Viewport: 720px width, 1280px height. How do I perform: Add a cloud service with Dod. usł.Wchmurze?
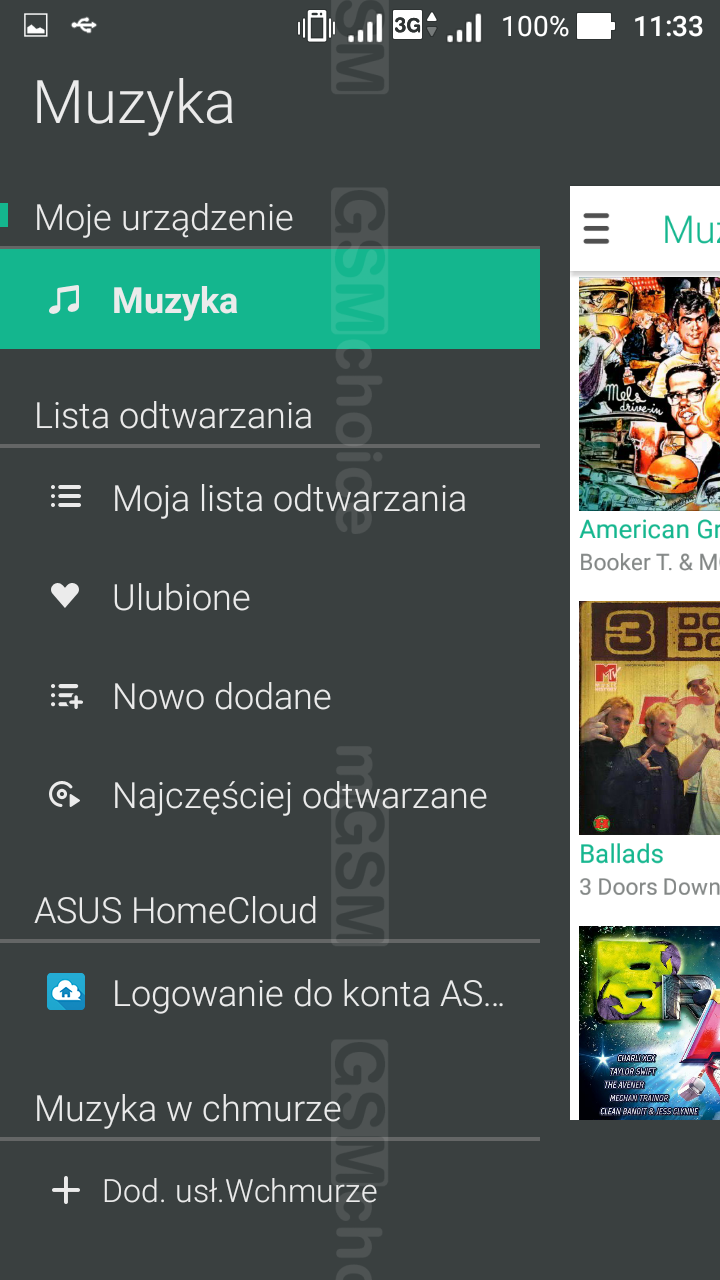[239, 1191]
